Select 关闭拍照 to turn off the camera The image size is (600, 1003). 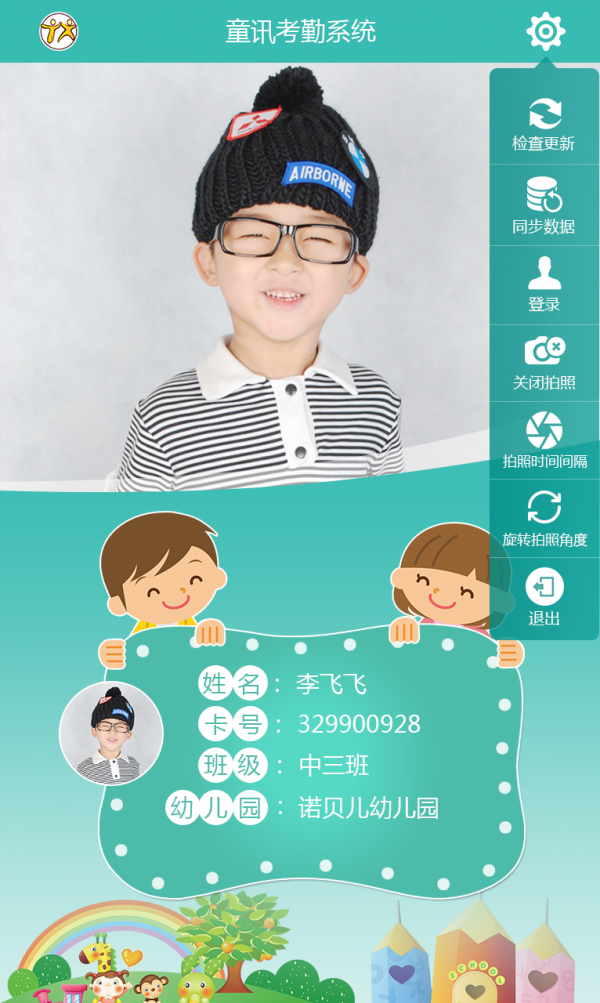[544, 362]
